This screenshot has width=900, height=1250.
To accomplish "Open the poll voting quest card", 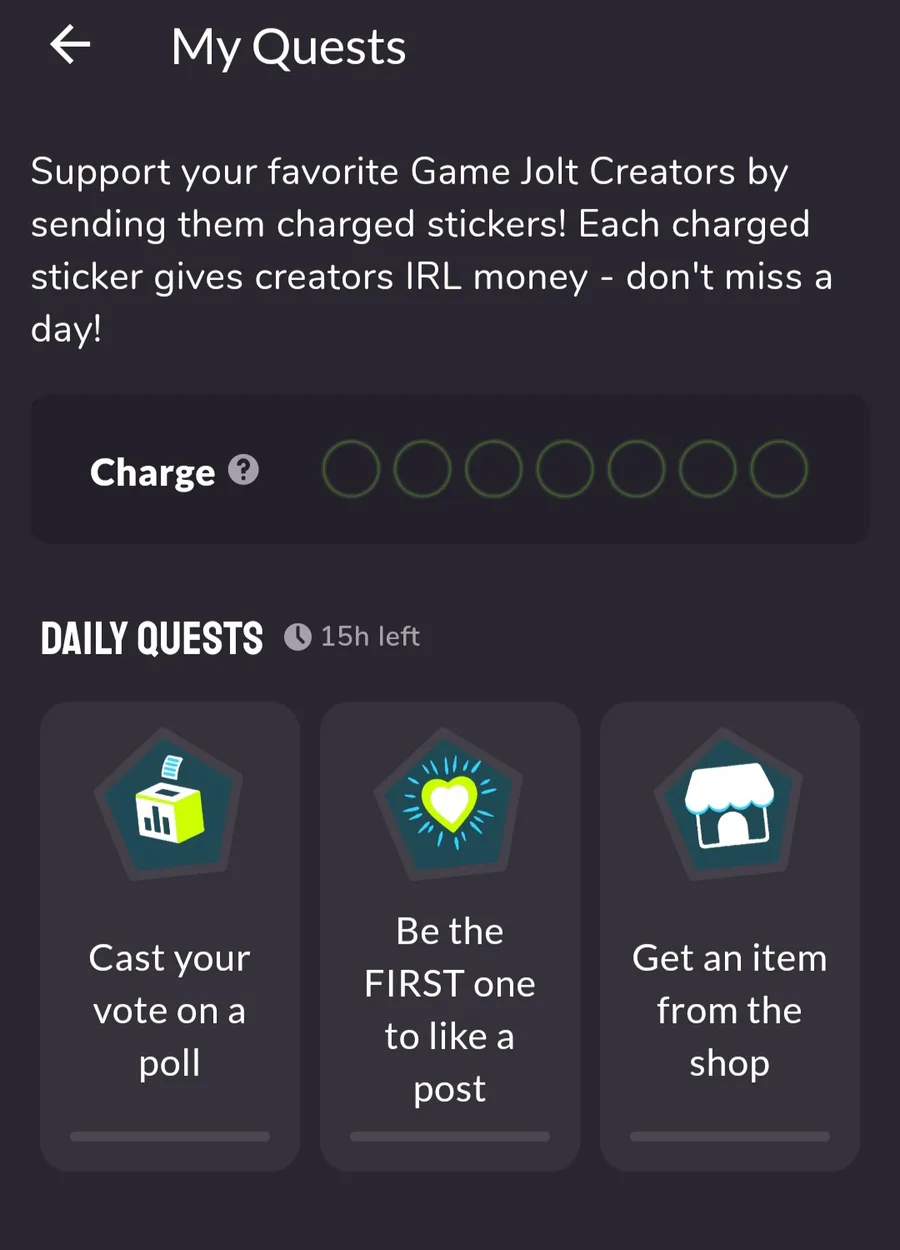I will click(170, 935).
